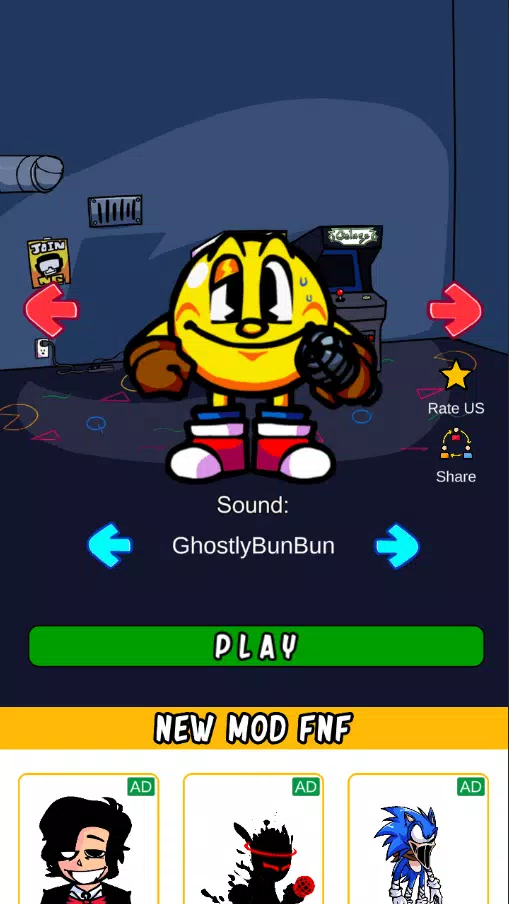This screenshot has height=904, width=509.
Task: Open the blue hedgehog mod ad
Action: [418, 839]
